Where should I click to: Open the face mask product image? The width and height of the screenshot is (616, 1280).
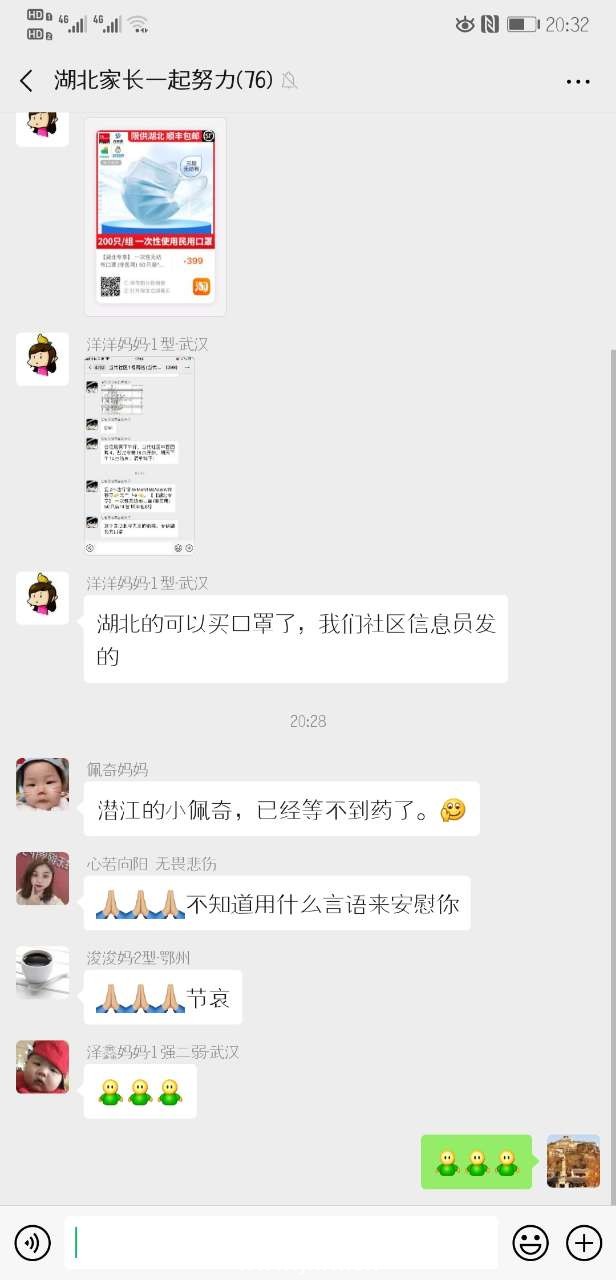[155, 216]
